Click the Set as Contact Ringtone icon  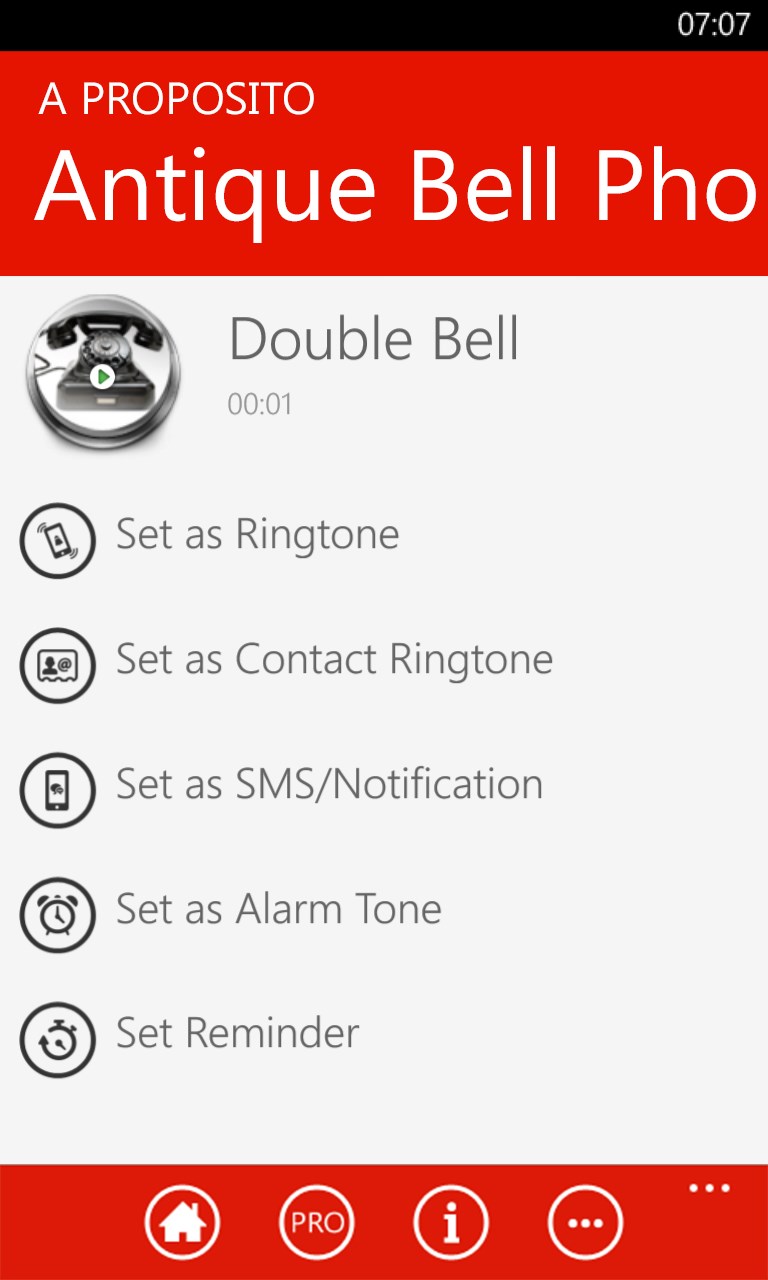click(58, 666)
